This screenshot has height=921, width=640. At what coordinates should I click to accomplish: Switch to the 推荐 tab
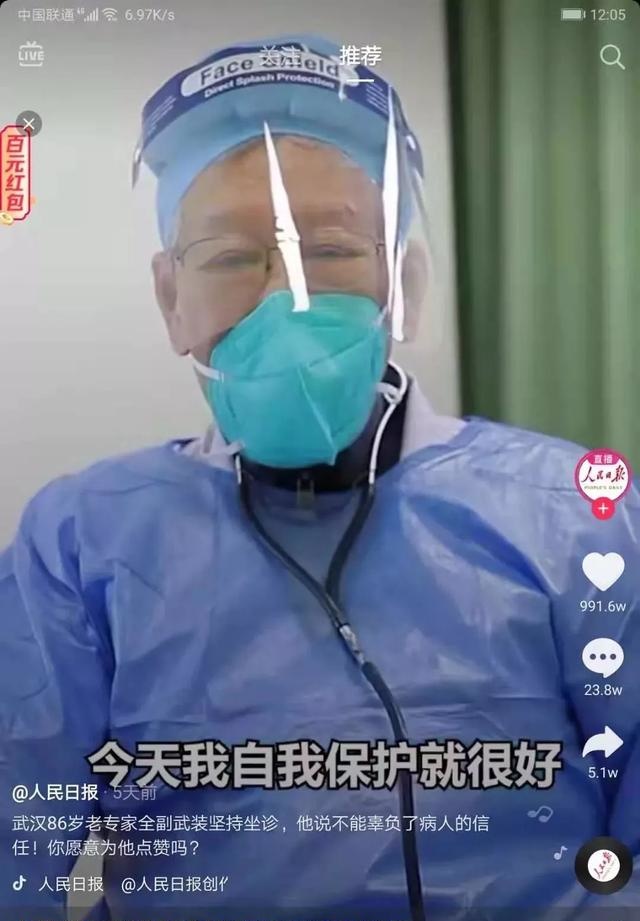tap(359, 55)
